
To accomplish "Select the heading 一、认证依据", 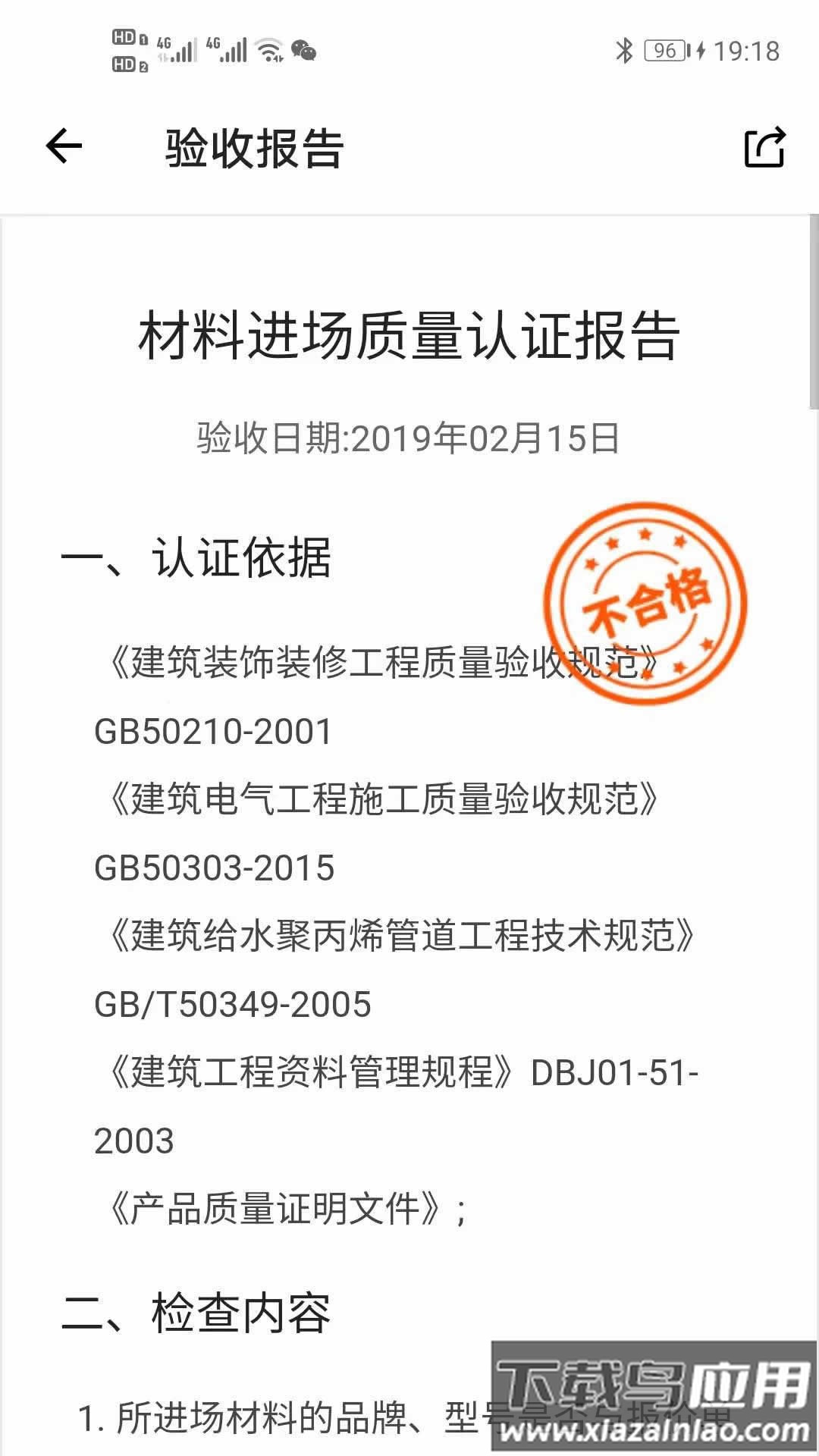I will pyautogui.click(x=197, y=559).
